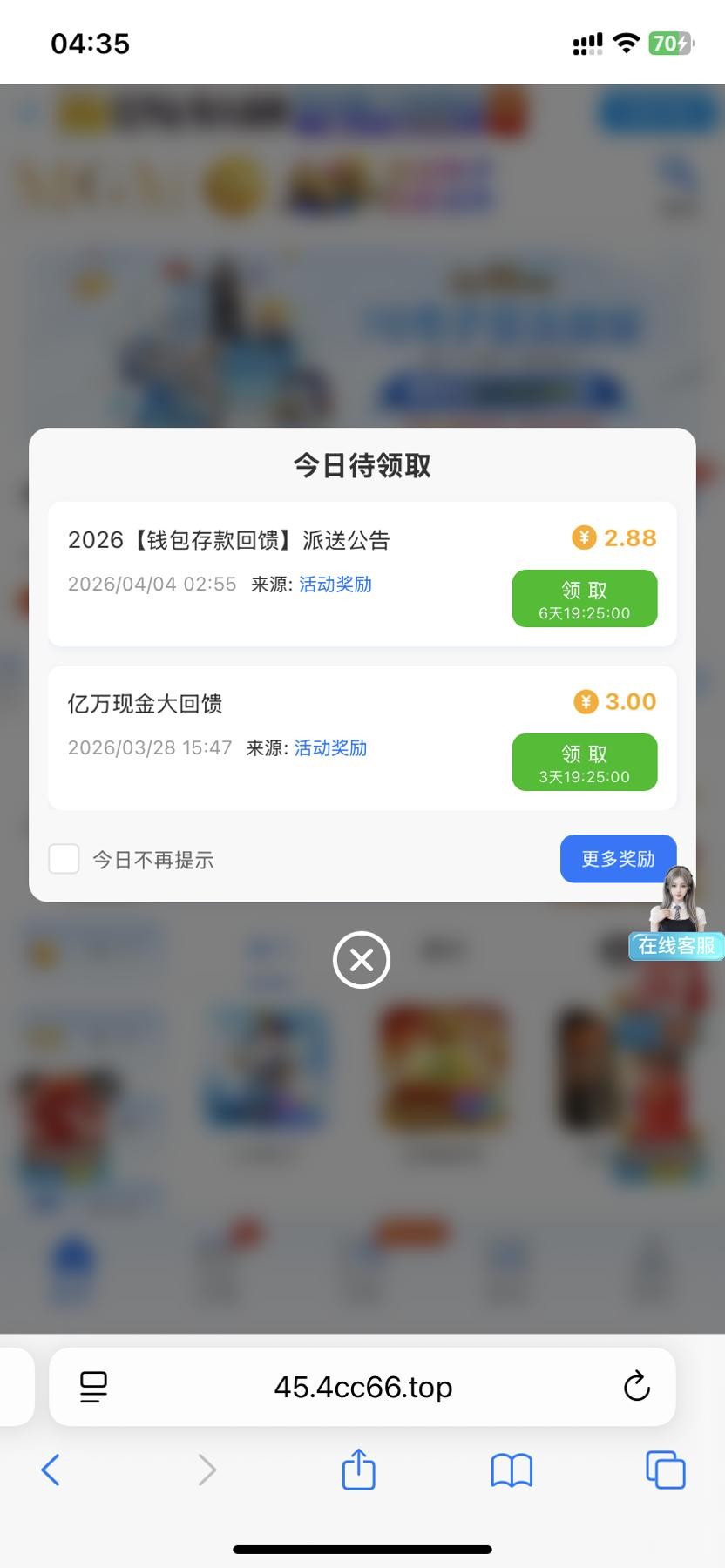Claim the 3.00 亿万现金大回馈 reward
This screenshot has height=1568, width=725.
(x=584, y=762)
